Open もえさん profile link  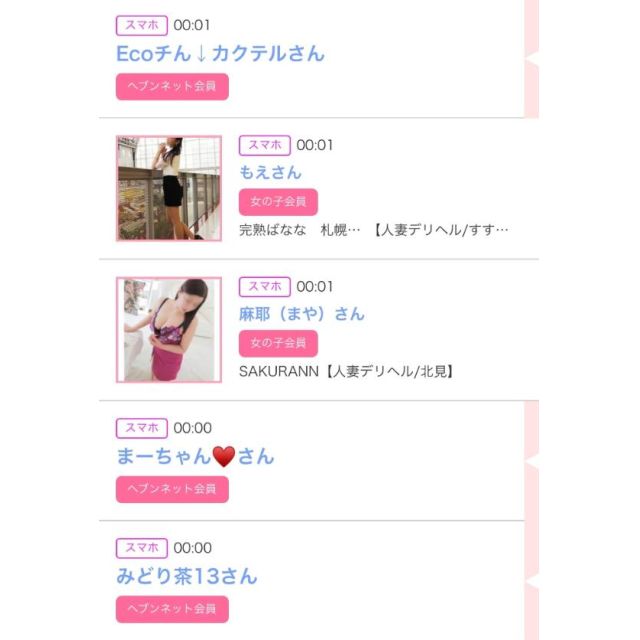(x=270, y=172)
